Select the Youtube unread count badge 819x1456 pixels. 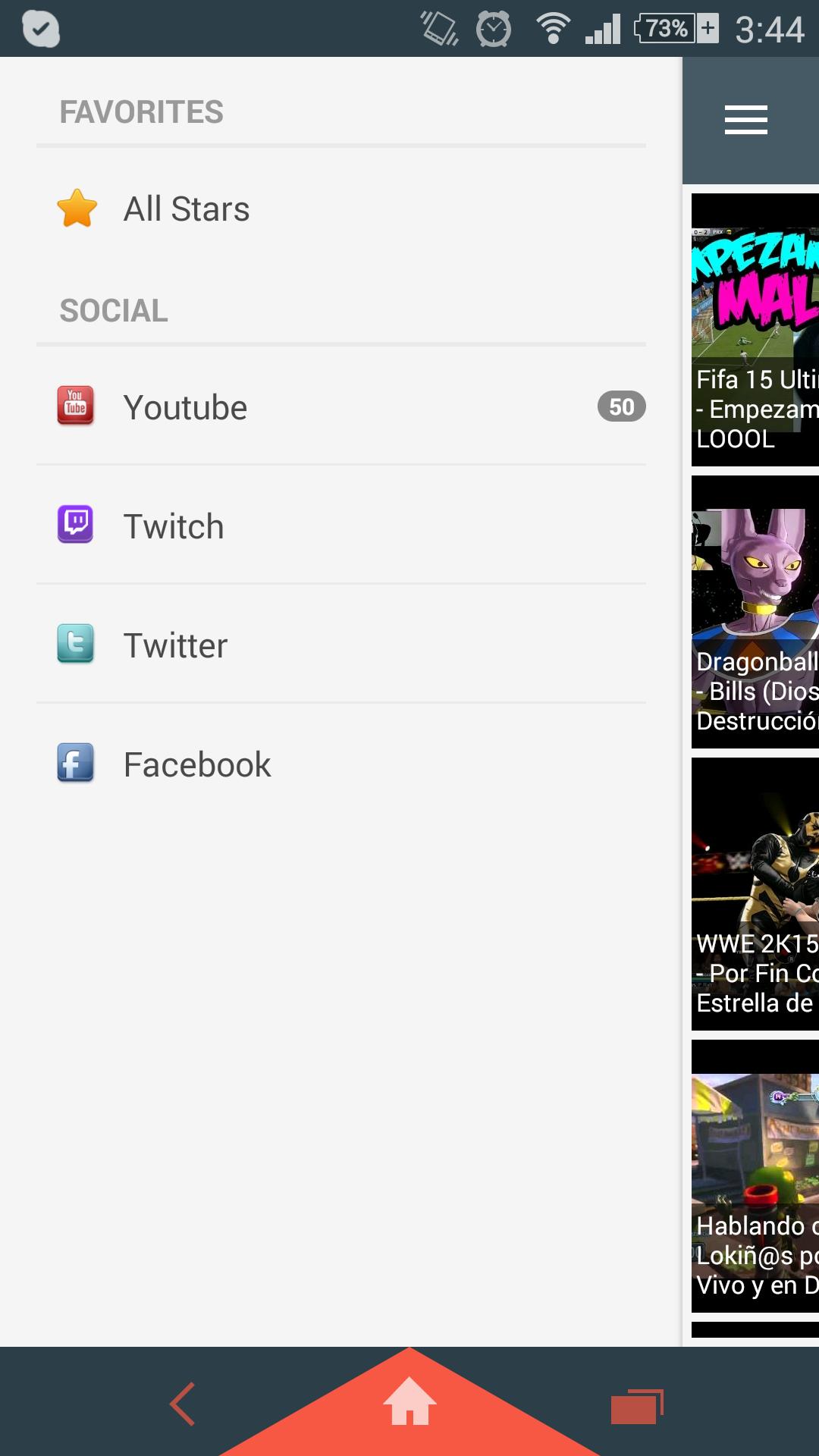point(620,406)
